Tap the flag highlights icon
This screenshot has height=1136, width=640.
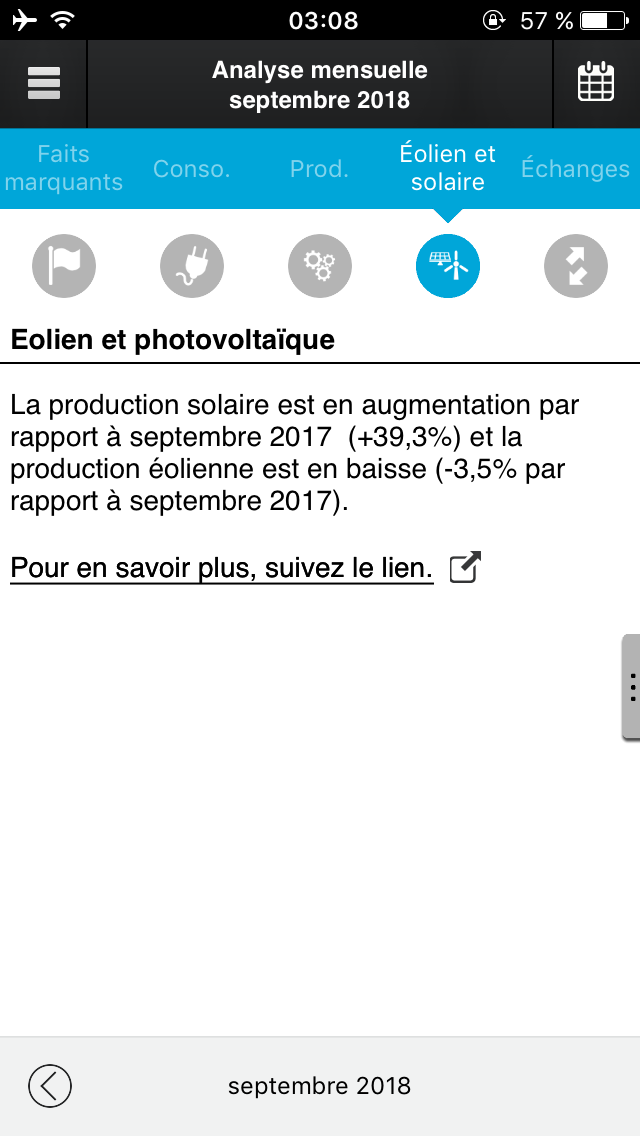coord(64,266)
